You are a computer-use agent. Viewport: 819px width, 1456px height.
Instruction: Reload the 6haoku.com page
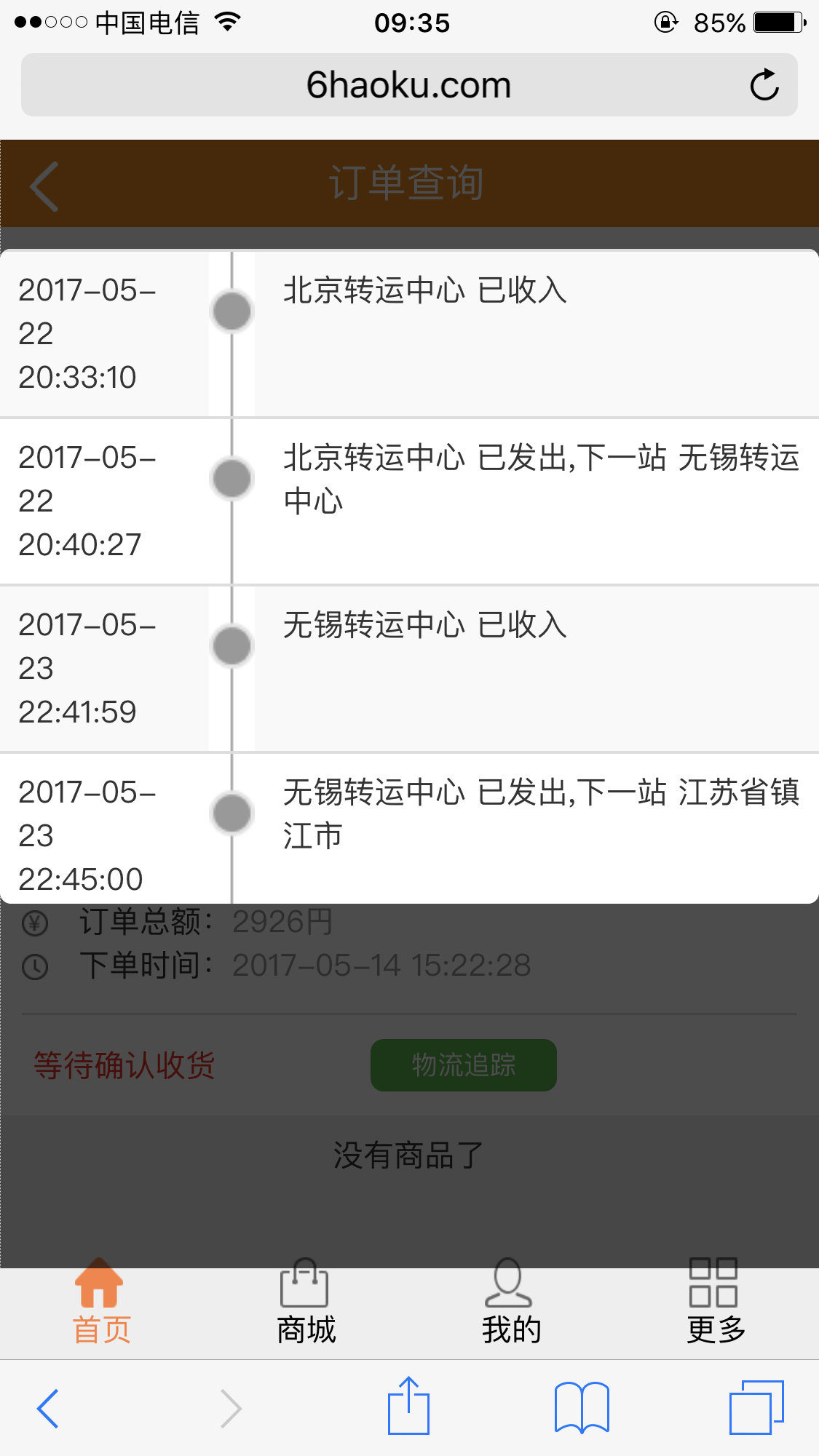pos(764,85)
